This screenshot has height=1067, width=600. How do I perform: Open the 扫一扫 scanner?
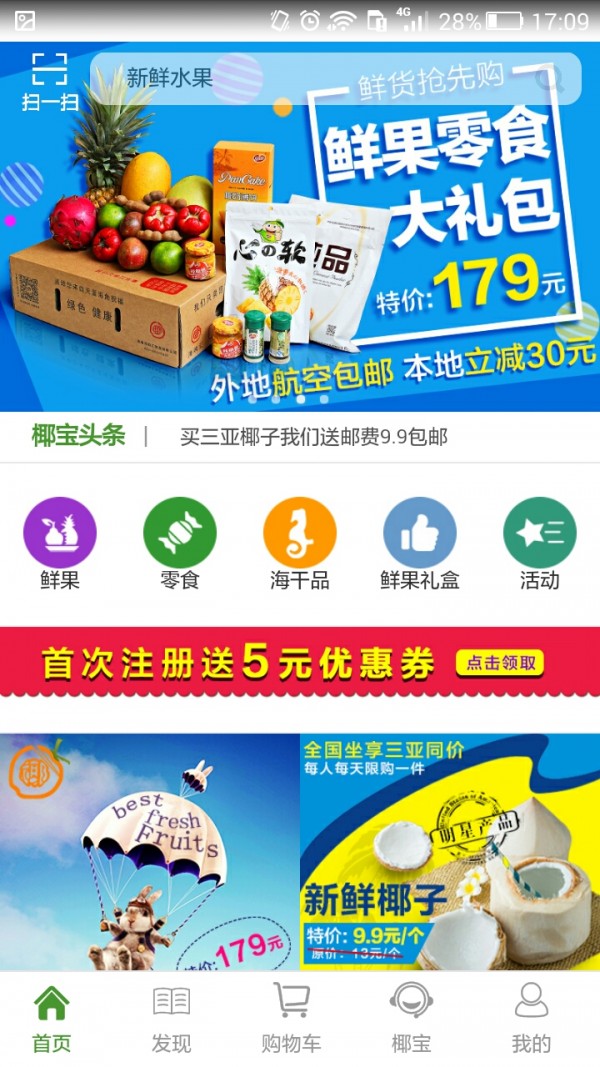pos(49,80)
